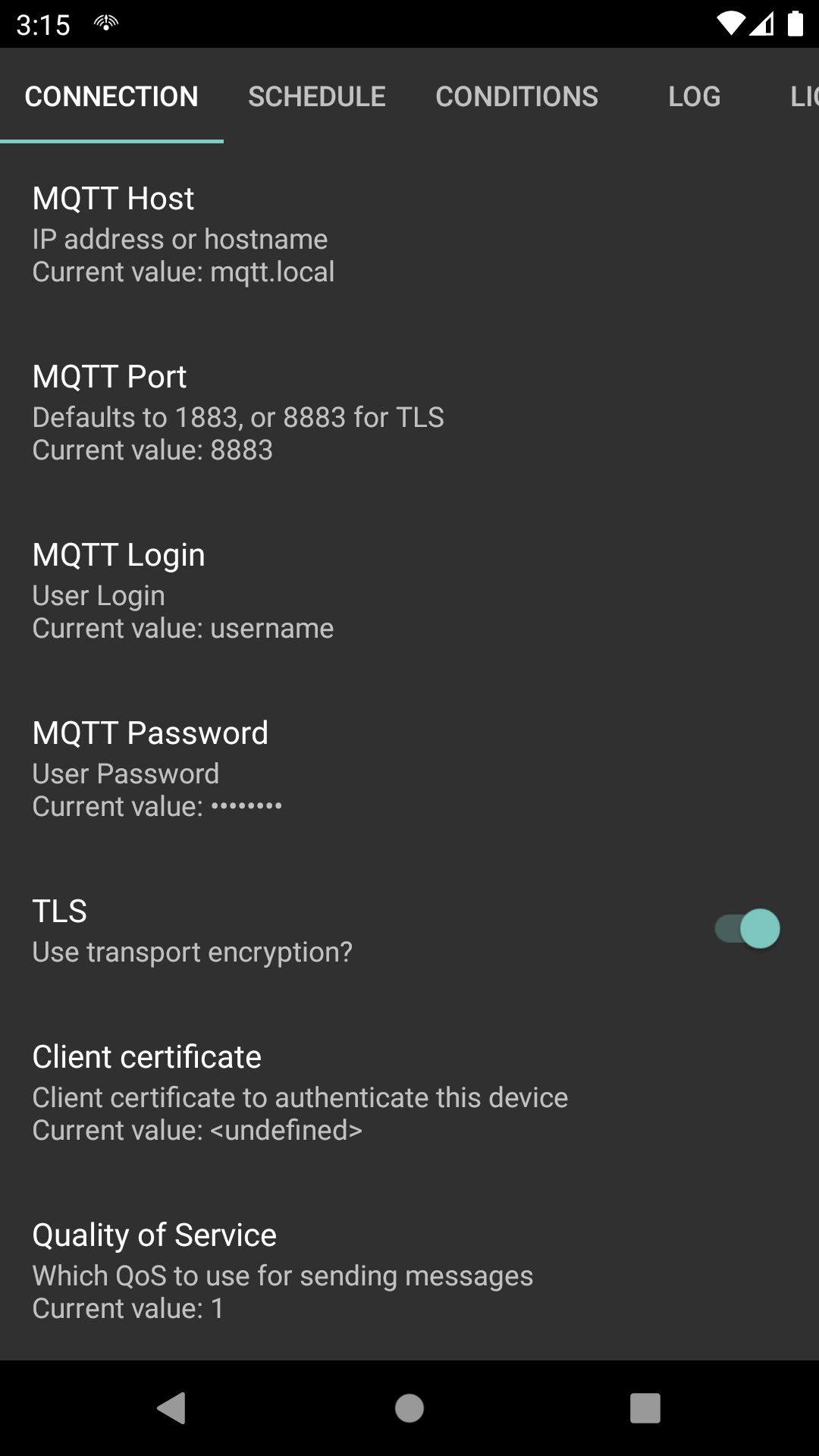Image resolution: width=819 pixels, height=1456 pixels.
Task: Disable TLS transport encryption
Action: pyautogui.click(x=747, y=929)
